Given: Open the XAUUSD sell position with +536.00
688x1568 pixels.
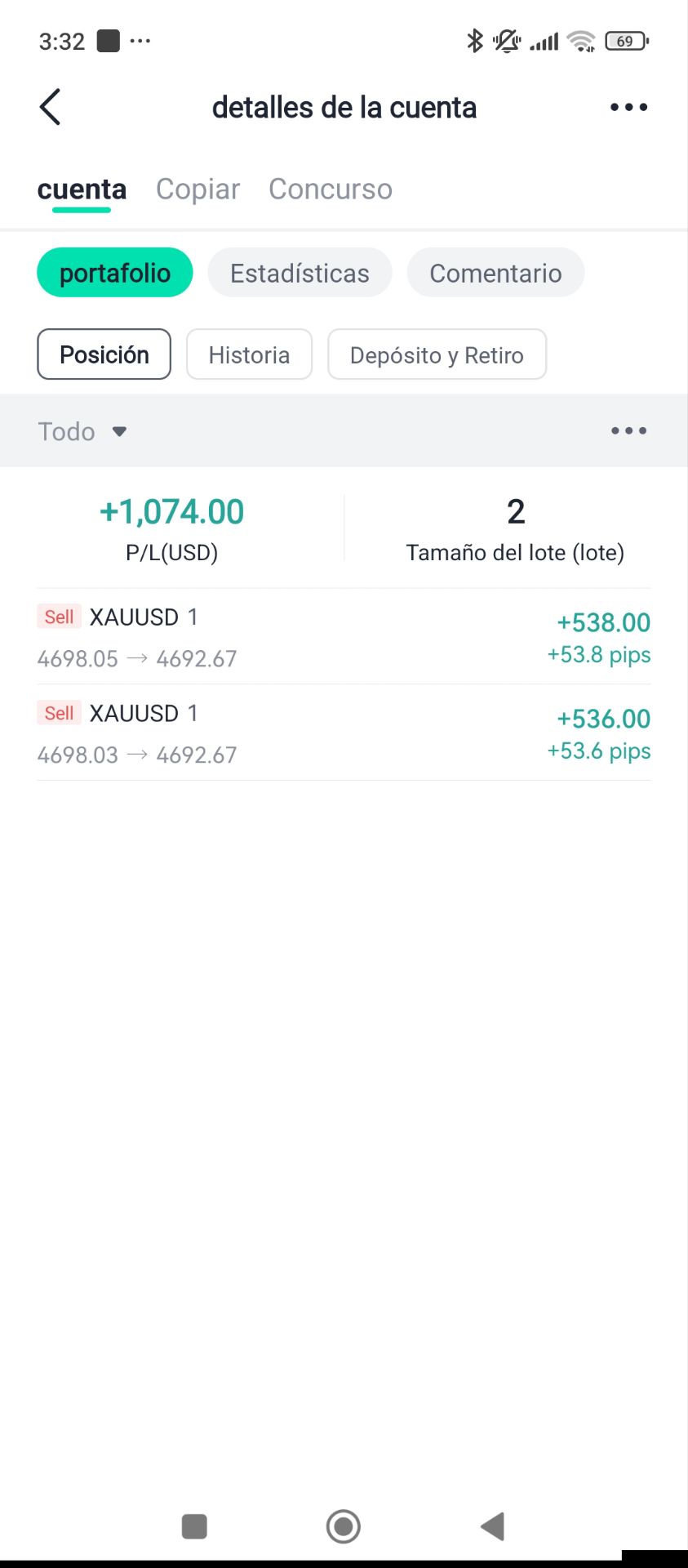Looking at the screenshot, I should click(x=344, y=733).
